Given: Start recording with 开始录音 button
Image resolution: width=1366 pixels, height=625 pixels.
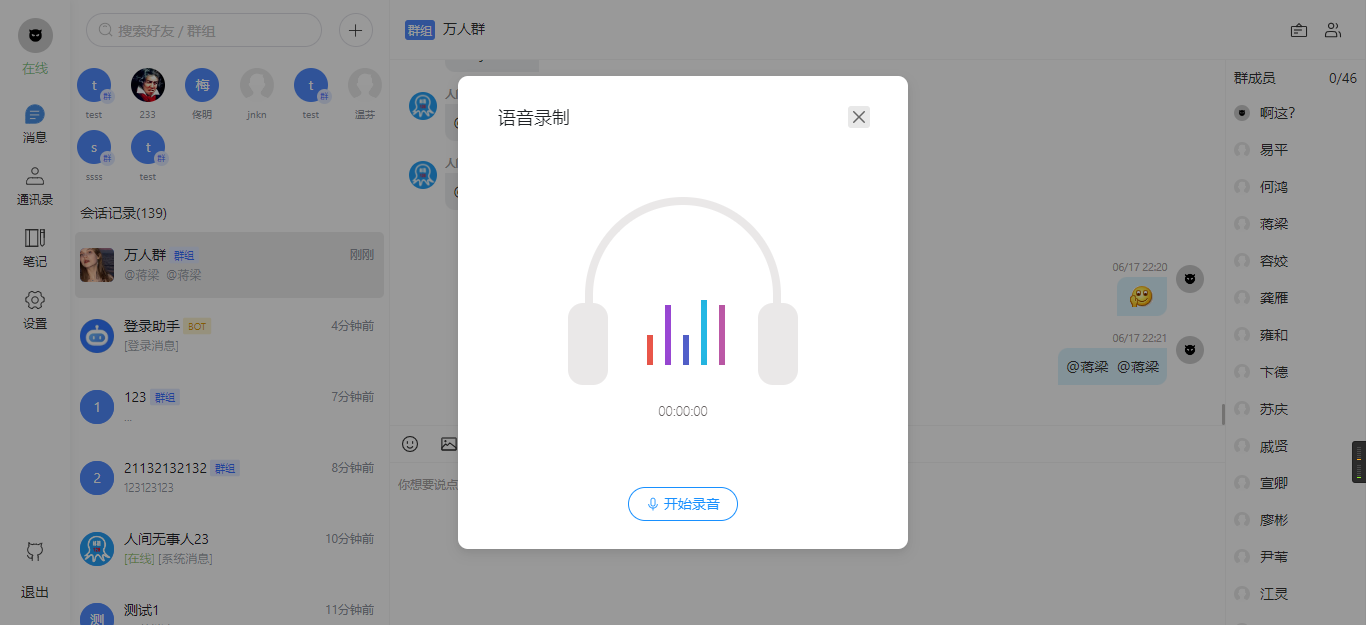Looking at the screenshot, I should point(683,504).
